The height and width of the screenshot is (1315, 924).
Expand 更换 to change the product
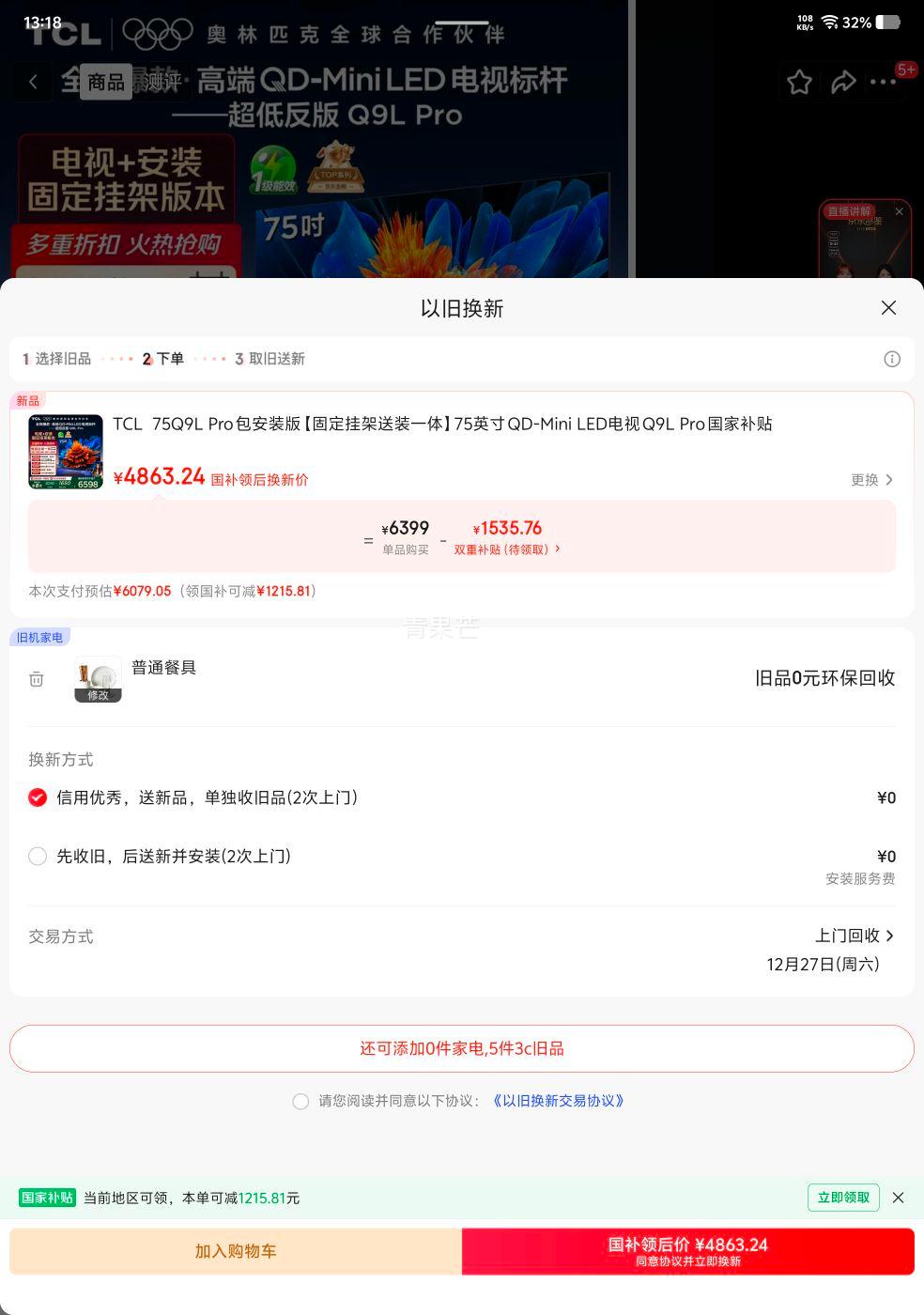click(871, 479)
